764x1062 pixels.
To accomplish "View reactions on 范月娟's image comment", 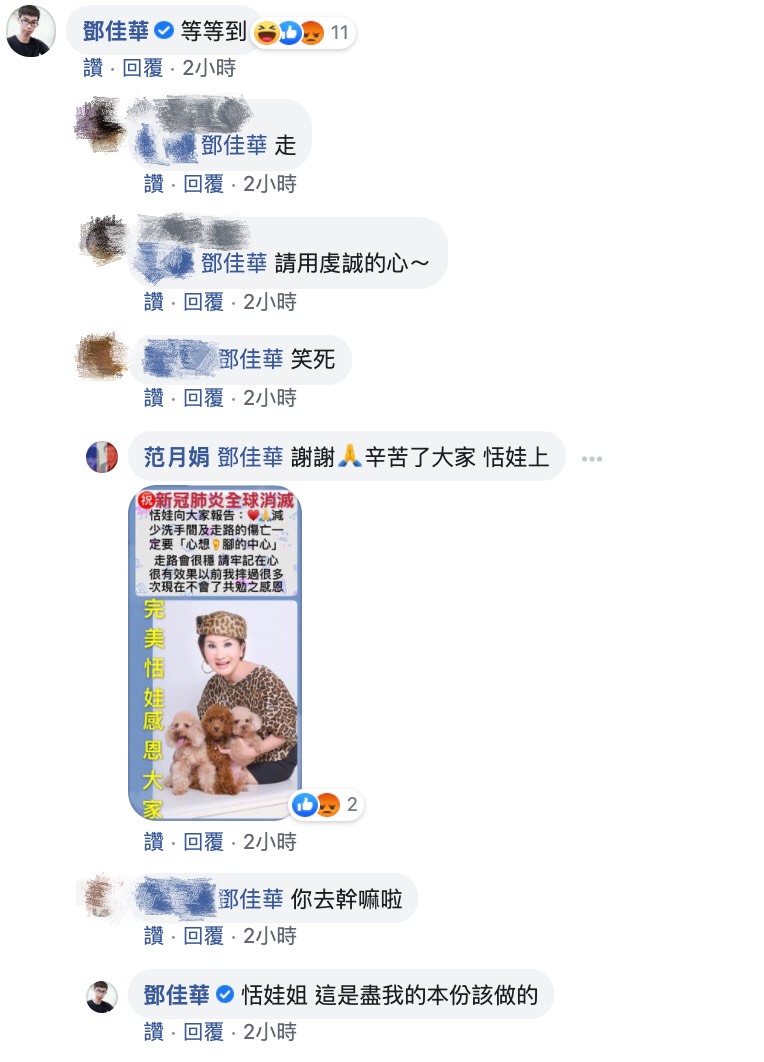I will pos(328,804).
